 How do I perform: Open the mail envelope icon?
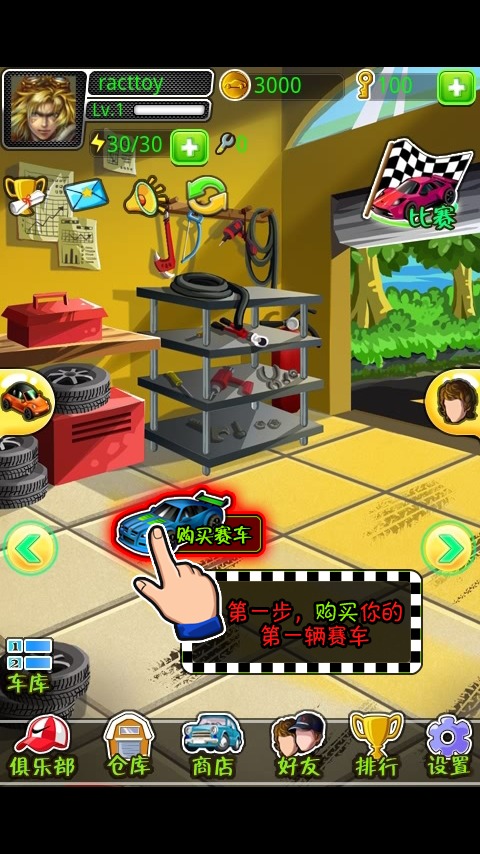click(x=86, y=194)
